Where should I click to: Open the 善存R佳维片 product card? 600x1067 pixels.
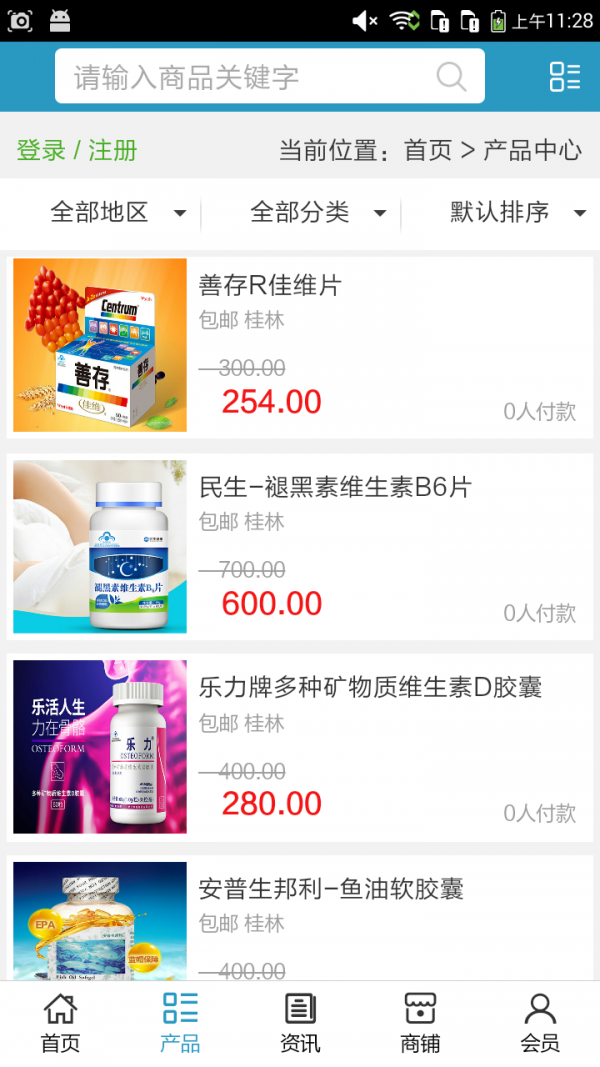coord(300,346)
